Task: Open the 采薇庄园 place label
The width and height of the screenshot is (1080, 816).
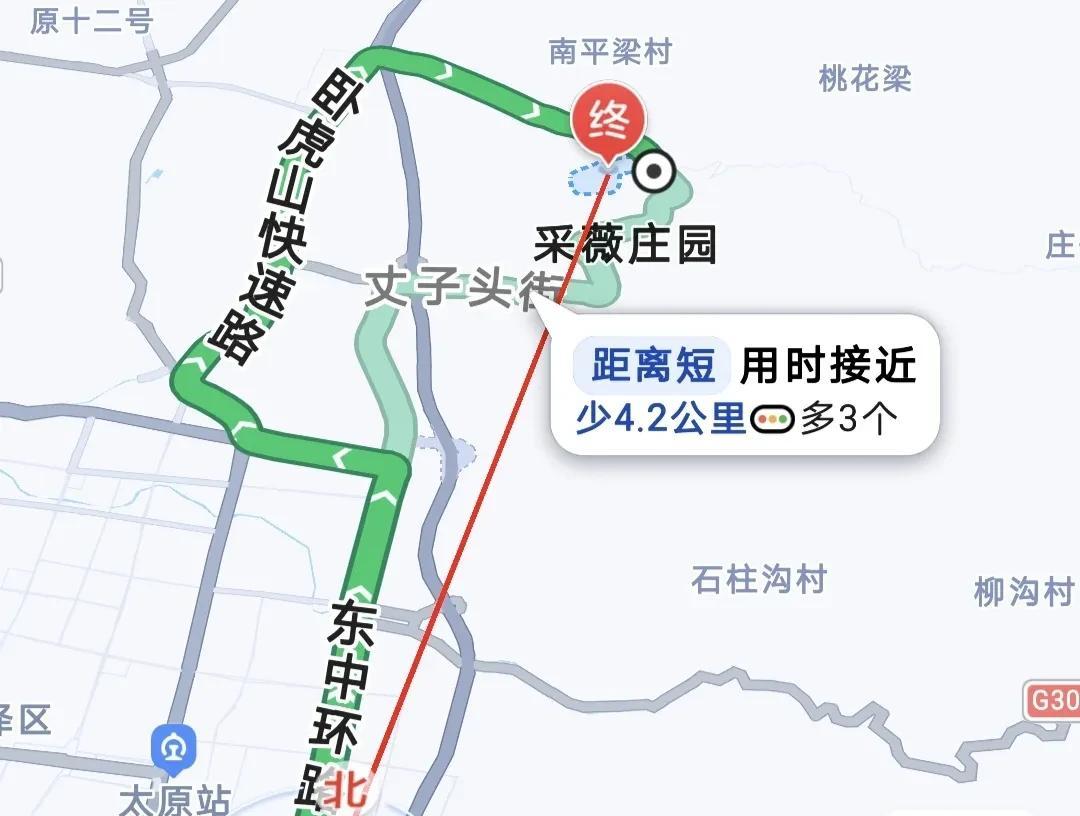Action: click(625, 244)
